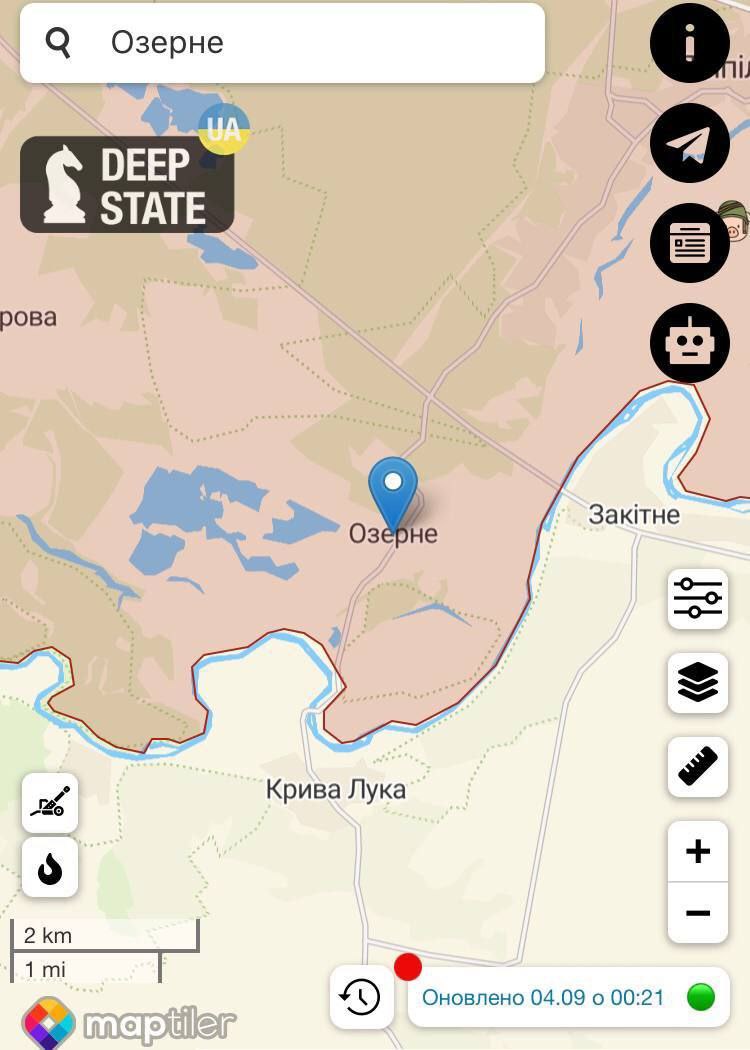The width and height of the screenshot is (750, 1050).
Task: Open the map history timeline
Action: coord(361,997)
